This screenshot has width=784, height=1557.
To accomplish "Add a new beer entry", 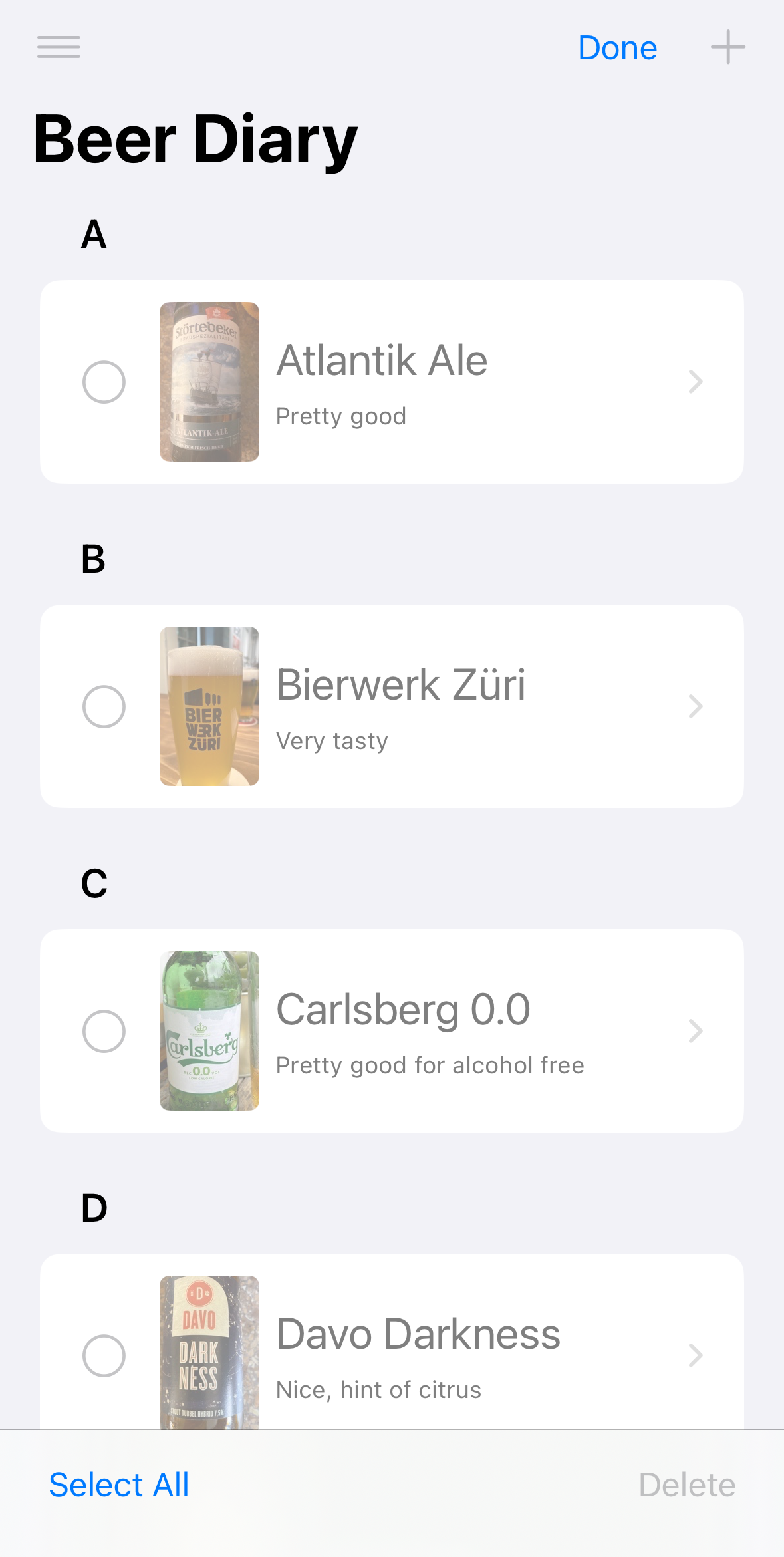I will (x=727, y=47).
